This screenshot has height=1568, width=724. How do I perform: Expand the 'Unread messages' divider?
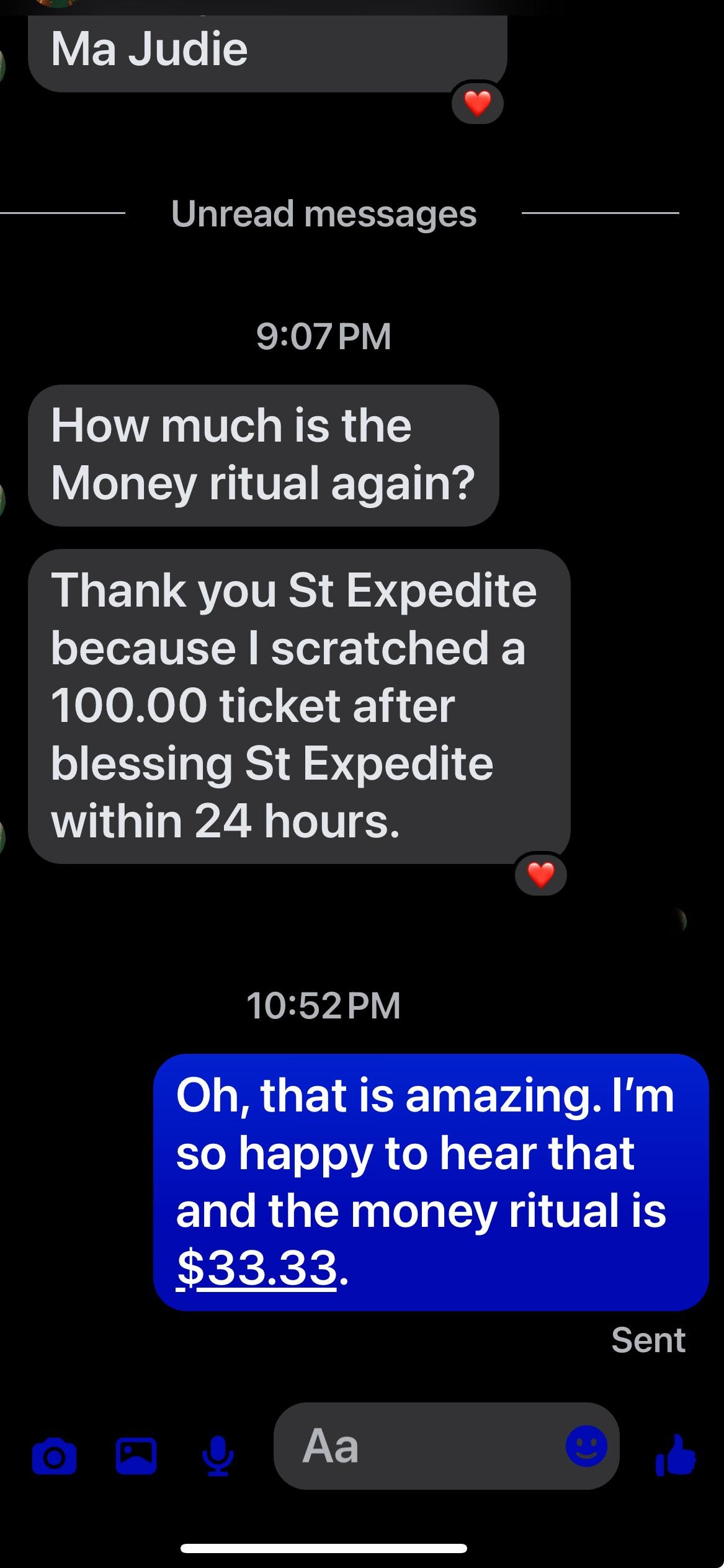tap(323, 213)
